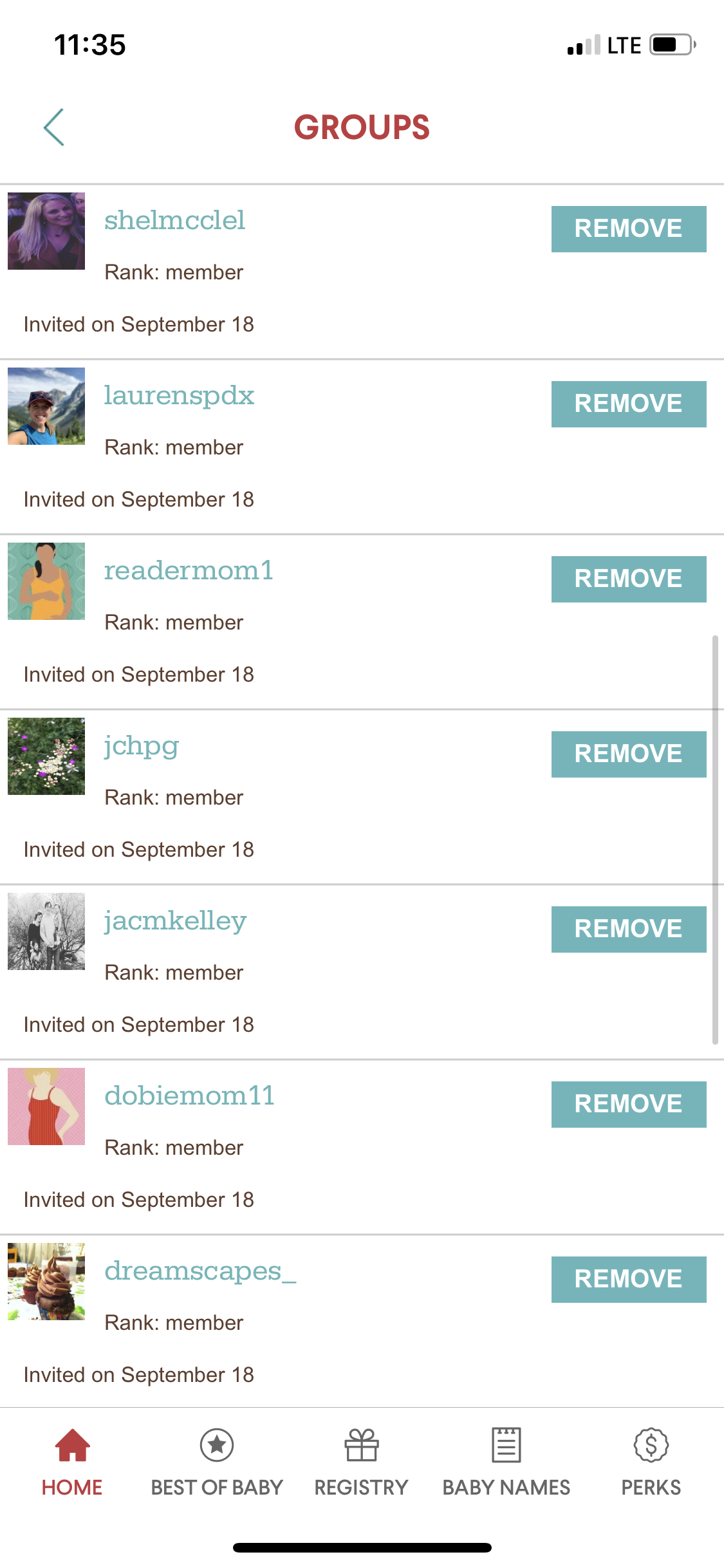Open shelmcclel's profile link
The width and height of the screenshot is (724, 1568).
tap(174, 220)
